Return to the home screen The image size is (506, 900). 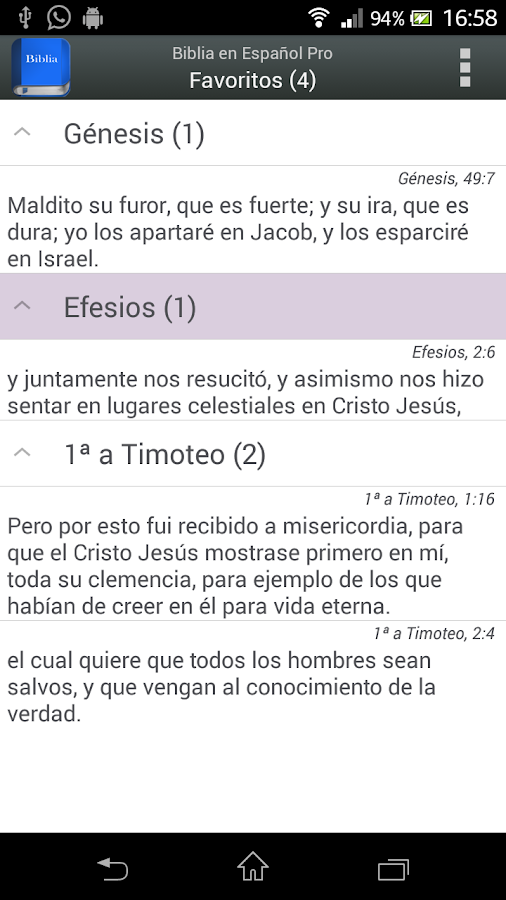253,867
